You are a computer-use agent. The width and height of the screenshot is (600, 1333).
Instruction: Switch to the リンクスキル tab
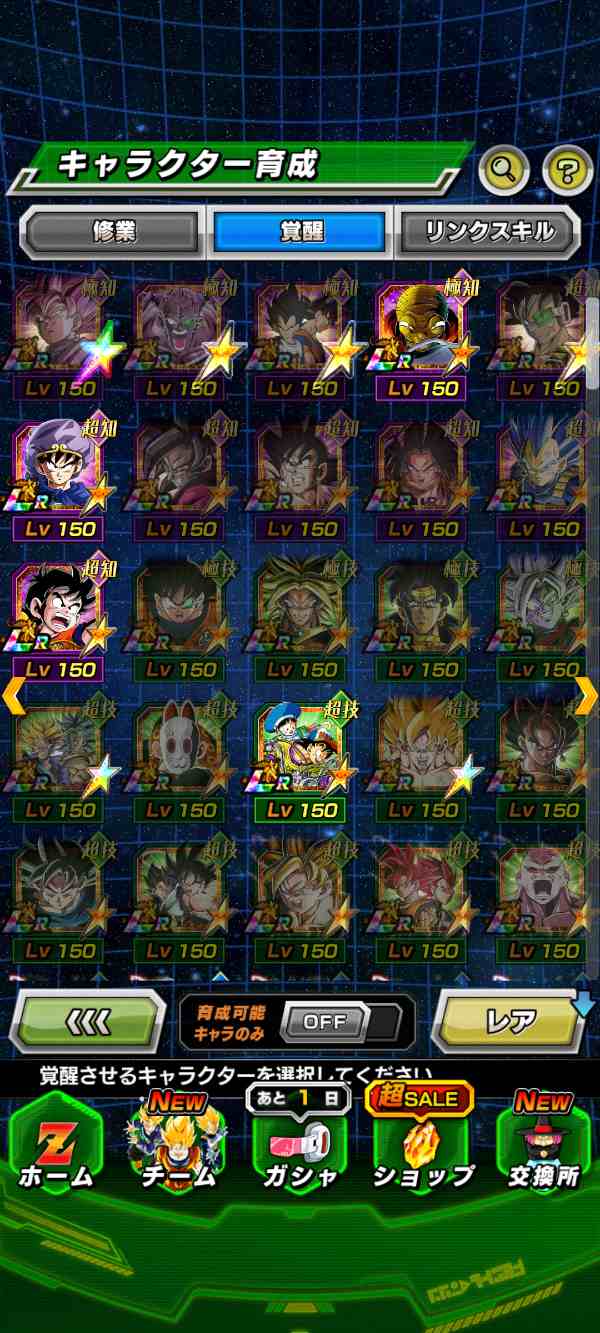pyautogui.click(x=489, y=232)
